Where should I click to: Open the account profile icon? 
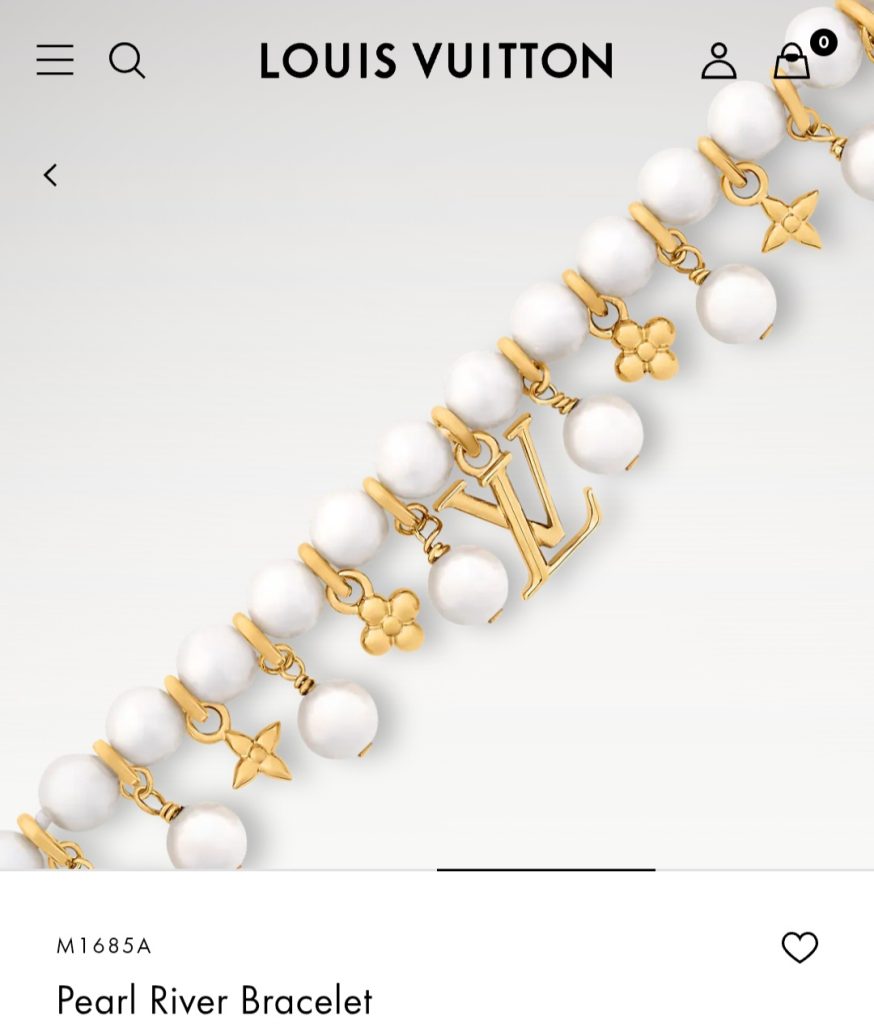click(x=718, y=61)
